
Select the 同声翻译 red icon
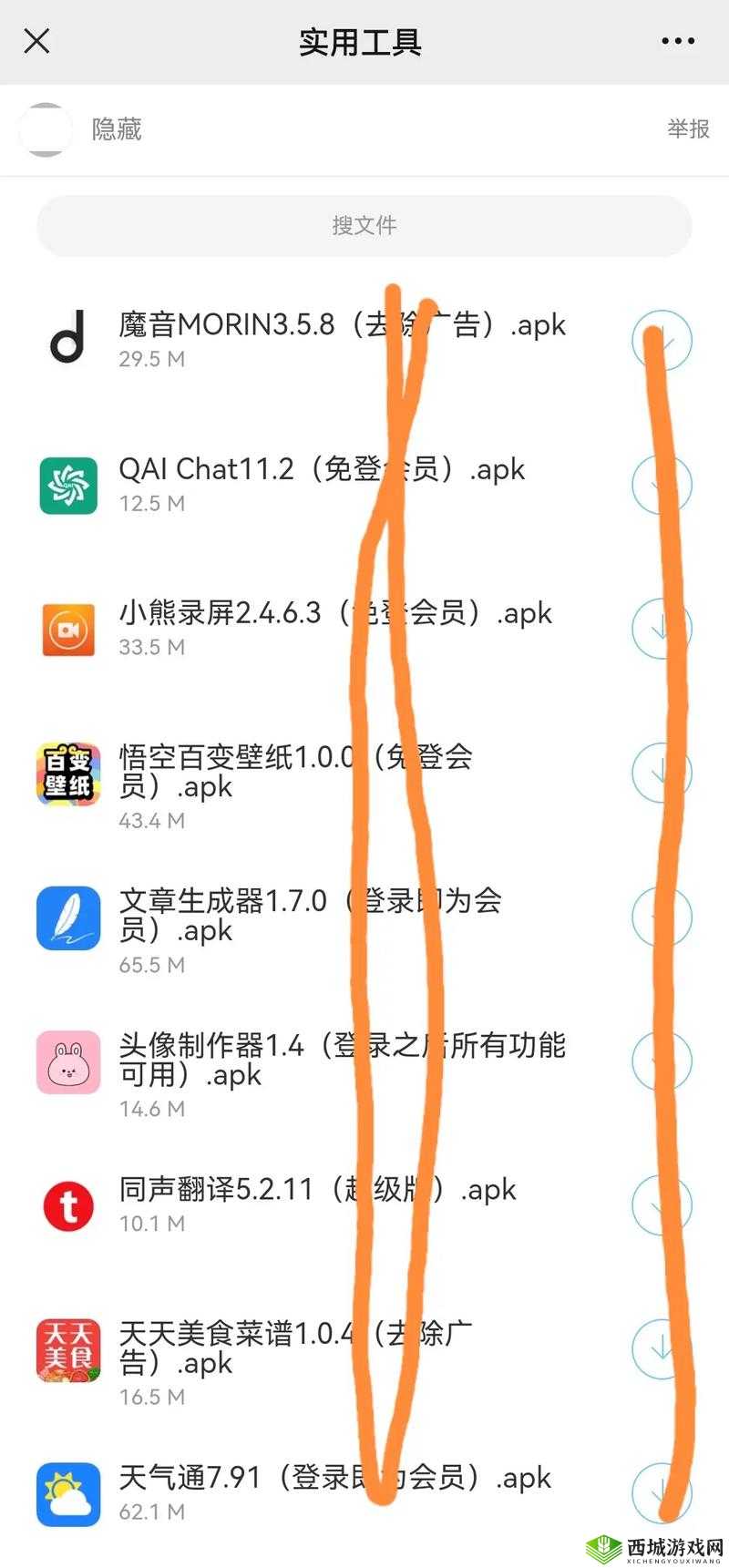point(67,1205)
